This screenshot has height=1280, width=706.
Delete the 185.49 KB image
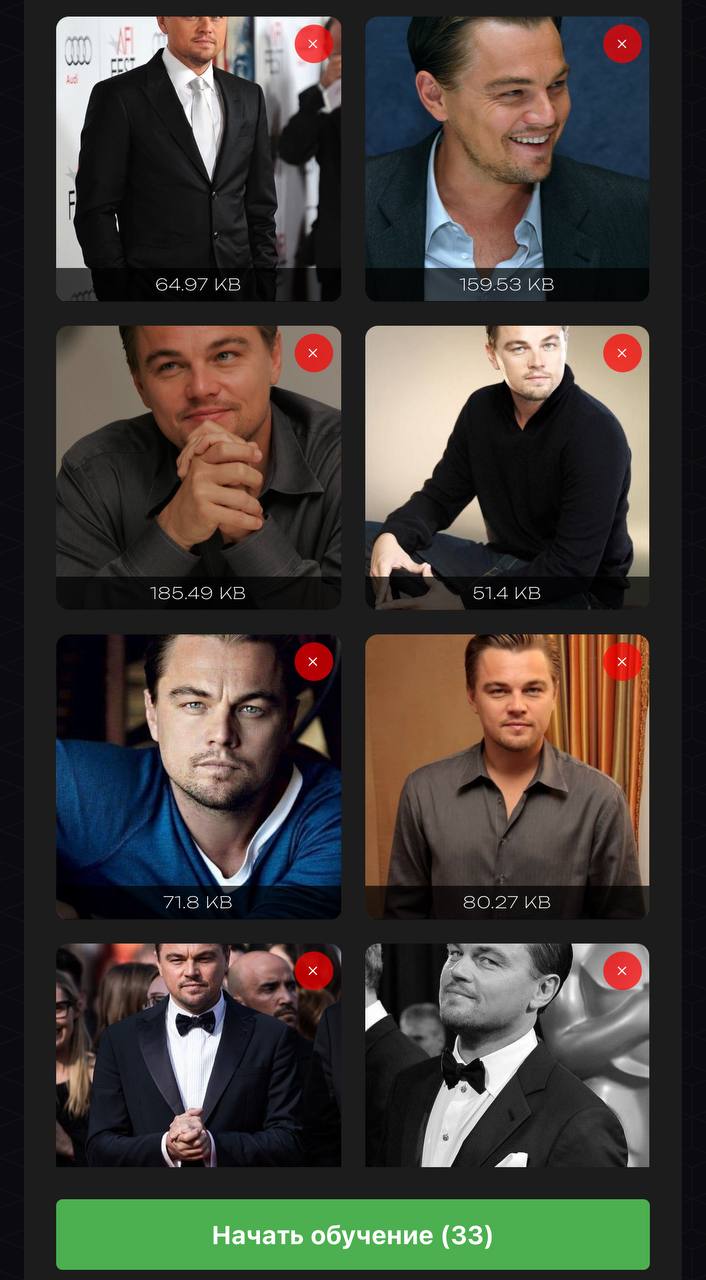pos(313,353)
